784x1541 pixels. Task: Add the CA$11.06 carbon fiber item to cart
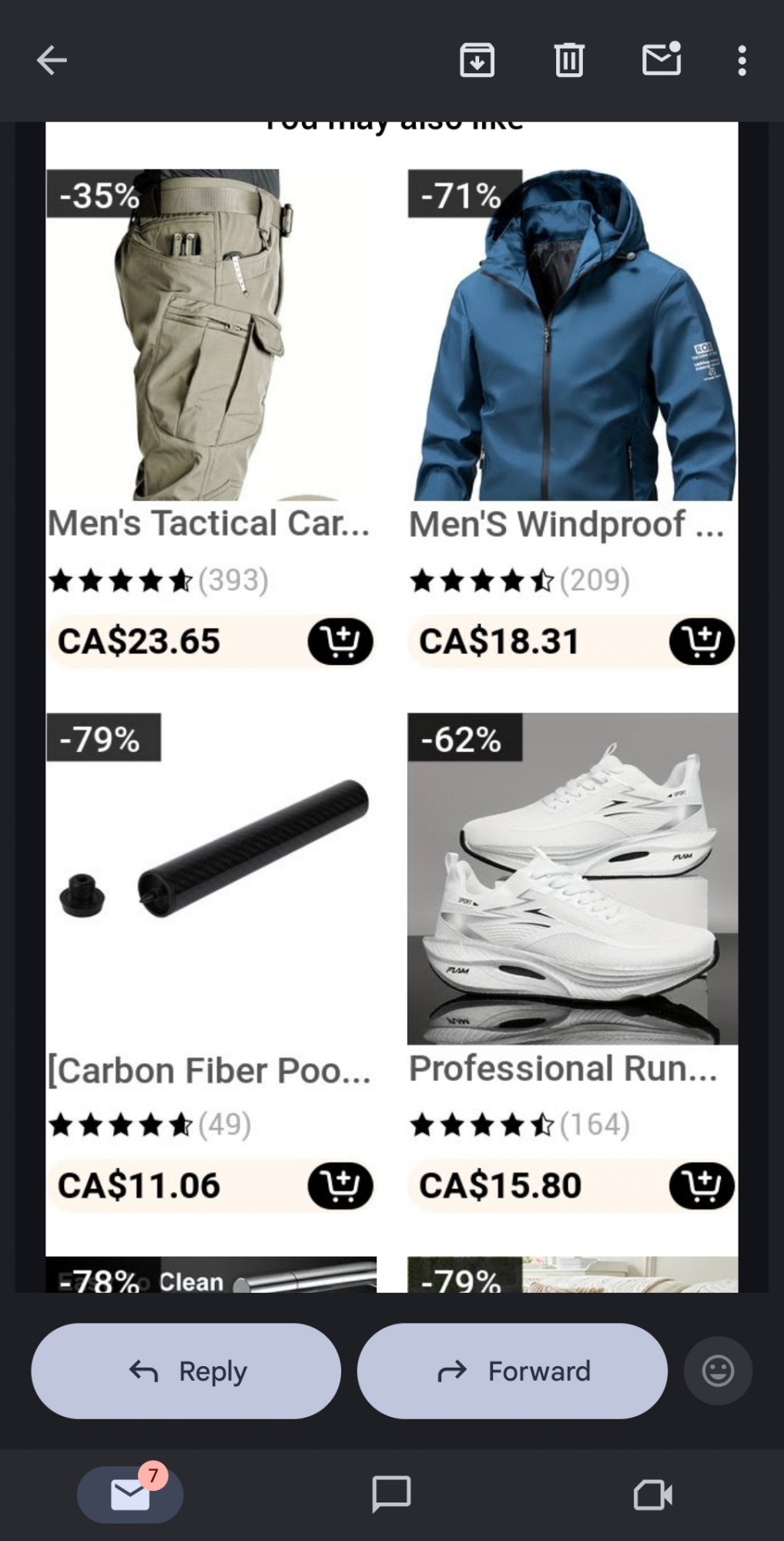[x=340, y=1185]
